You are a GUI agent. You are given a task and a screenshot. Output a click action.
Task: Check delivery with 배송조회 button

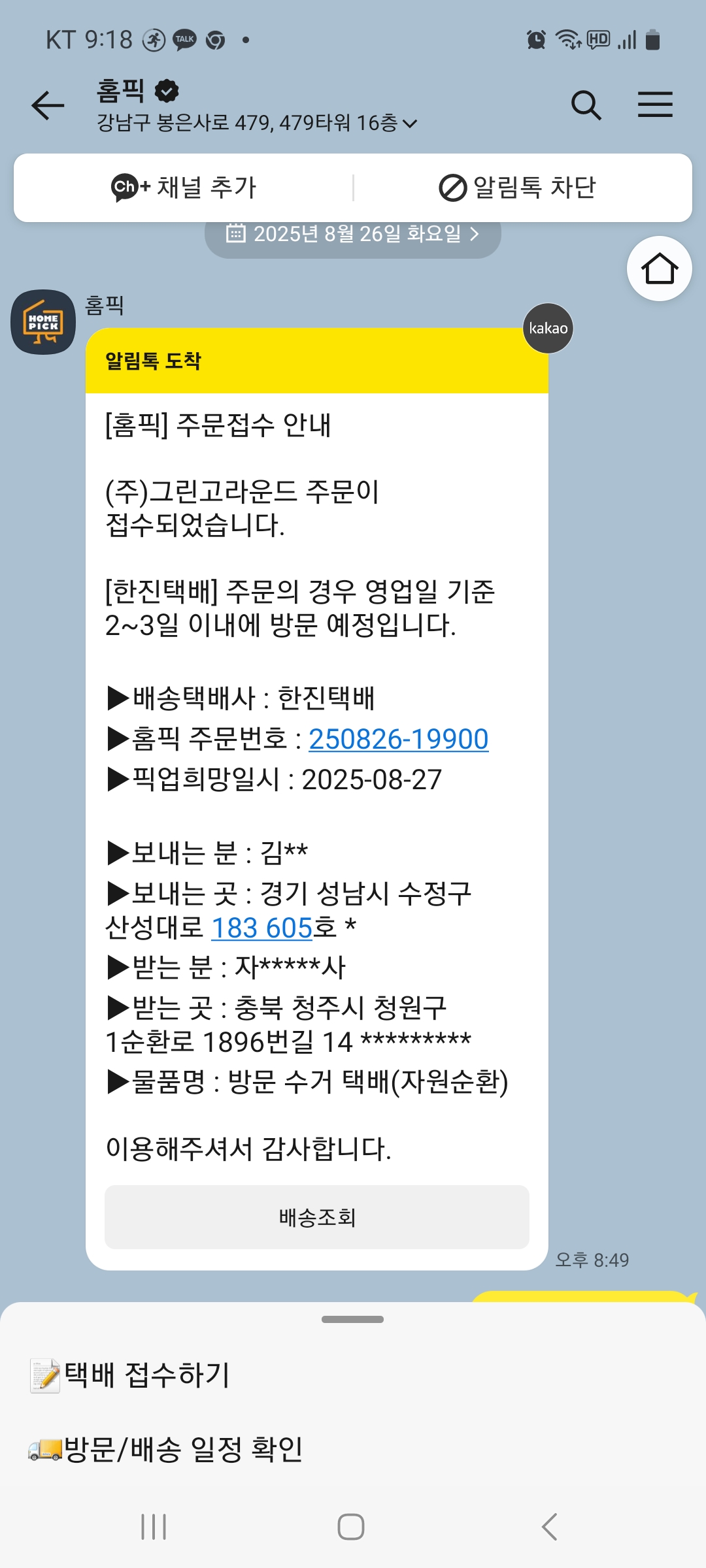pyautogui.click(x=316, y=1217)
